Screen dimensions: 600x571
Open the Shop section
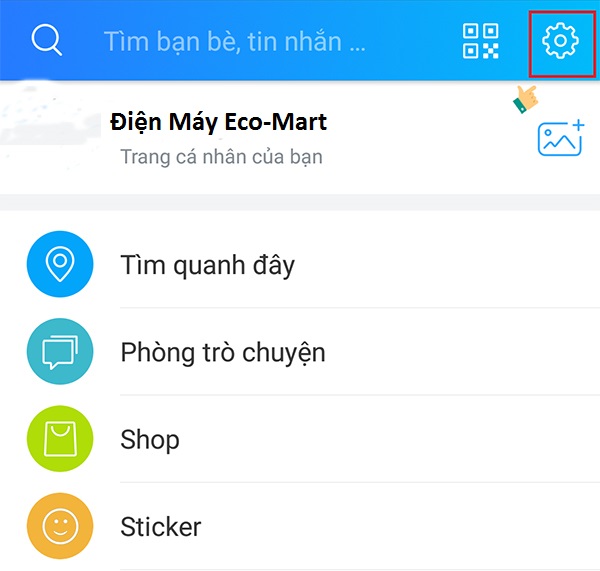(150, 439)
